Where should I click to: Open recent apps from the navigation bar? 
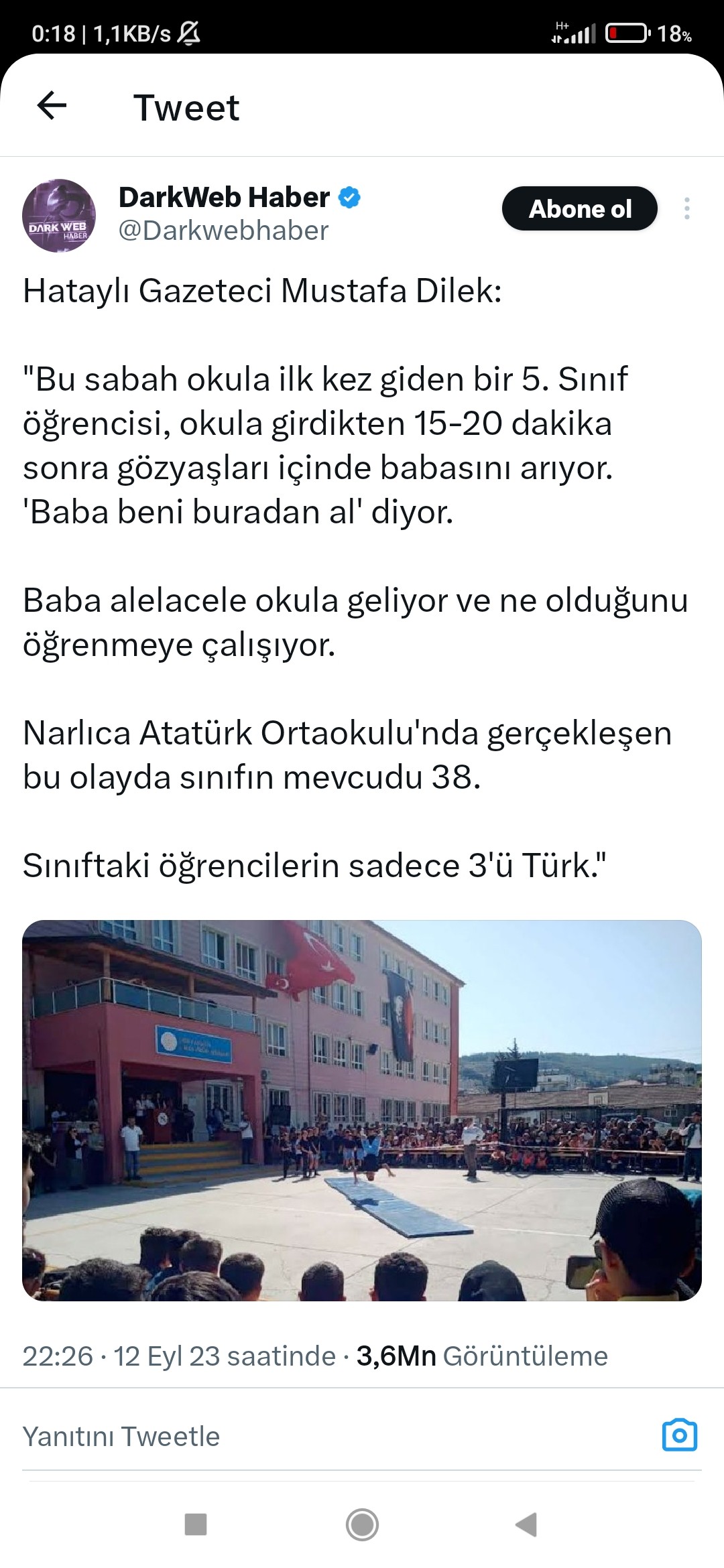coord(196,1524)
